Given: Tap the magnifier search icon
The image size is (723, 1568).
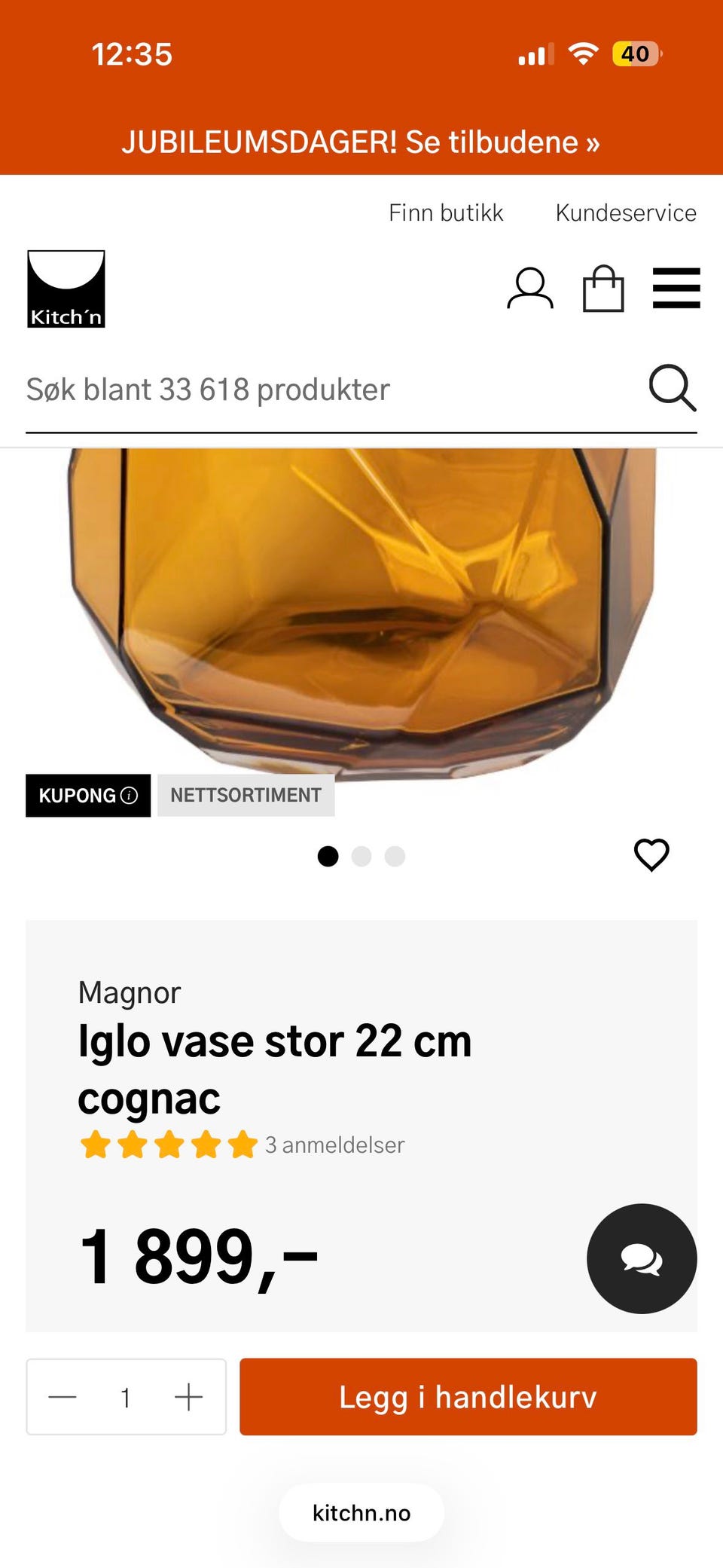Looking at the screenshot, I should (672, 388).
